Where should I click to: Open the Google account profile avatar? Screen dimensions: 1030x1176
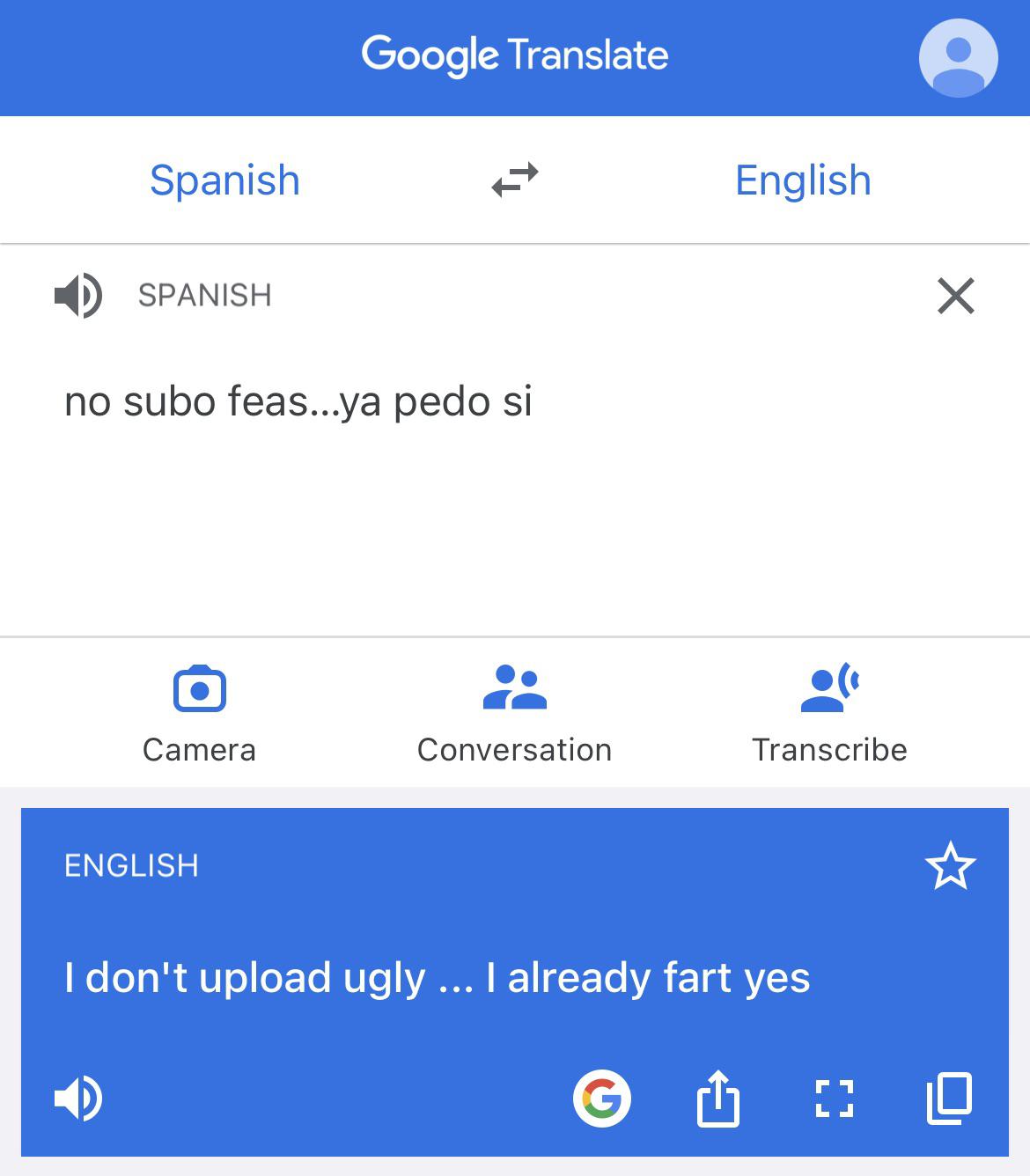tap(958, 58)
